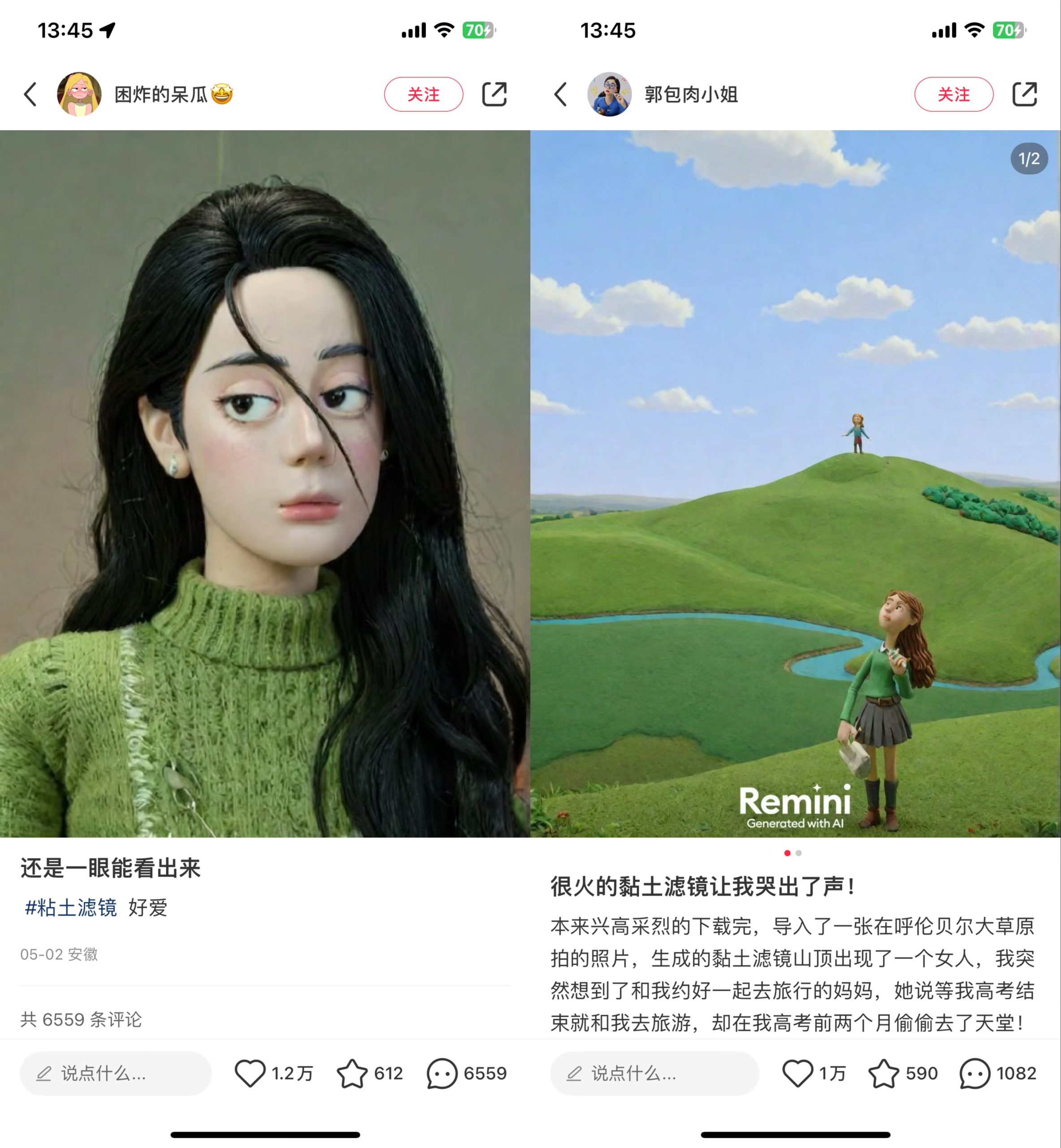Write a comment on 困炸的呆瓜's post
Viewport: 1061px width, 1148px height.
click(115, 1073)
